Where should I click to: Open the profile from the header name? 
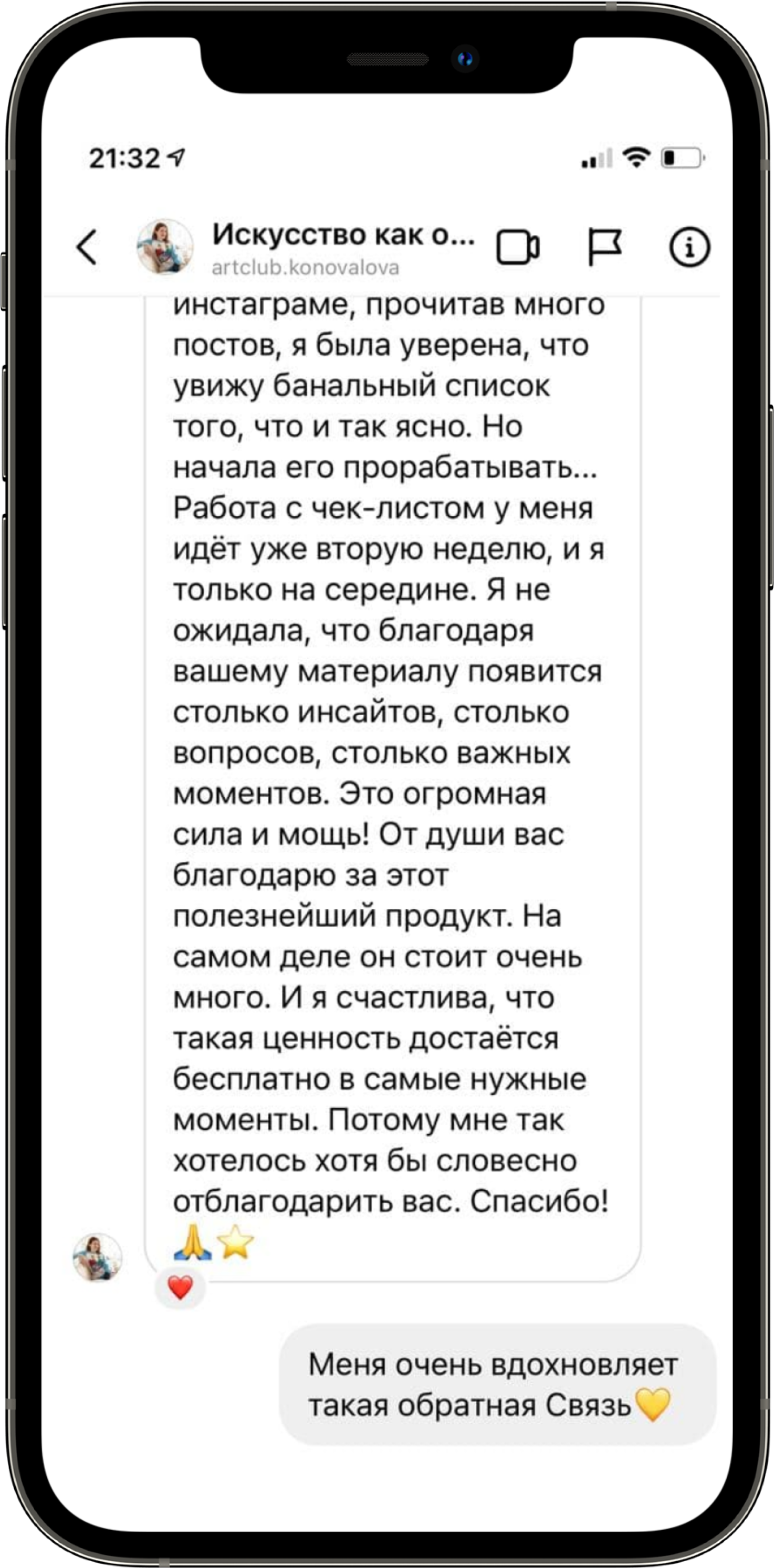[343, 234]
